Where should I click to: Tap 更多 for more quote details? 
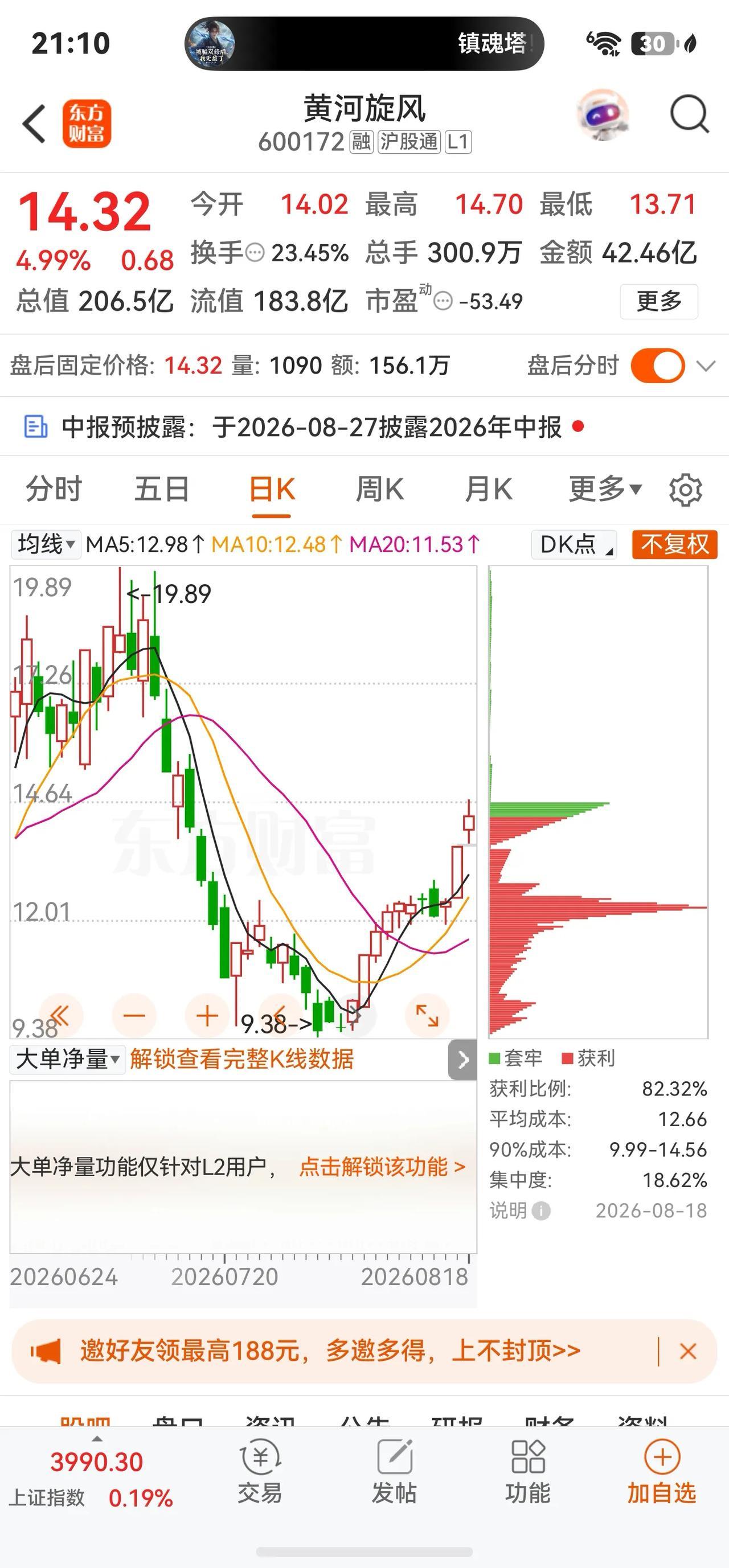(x=659, y=301)
